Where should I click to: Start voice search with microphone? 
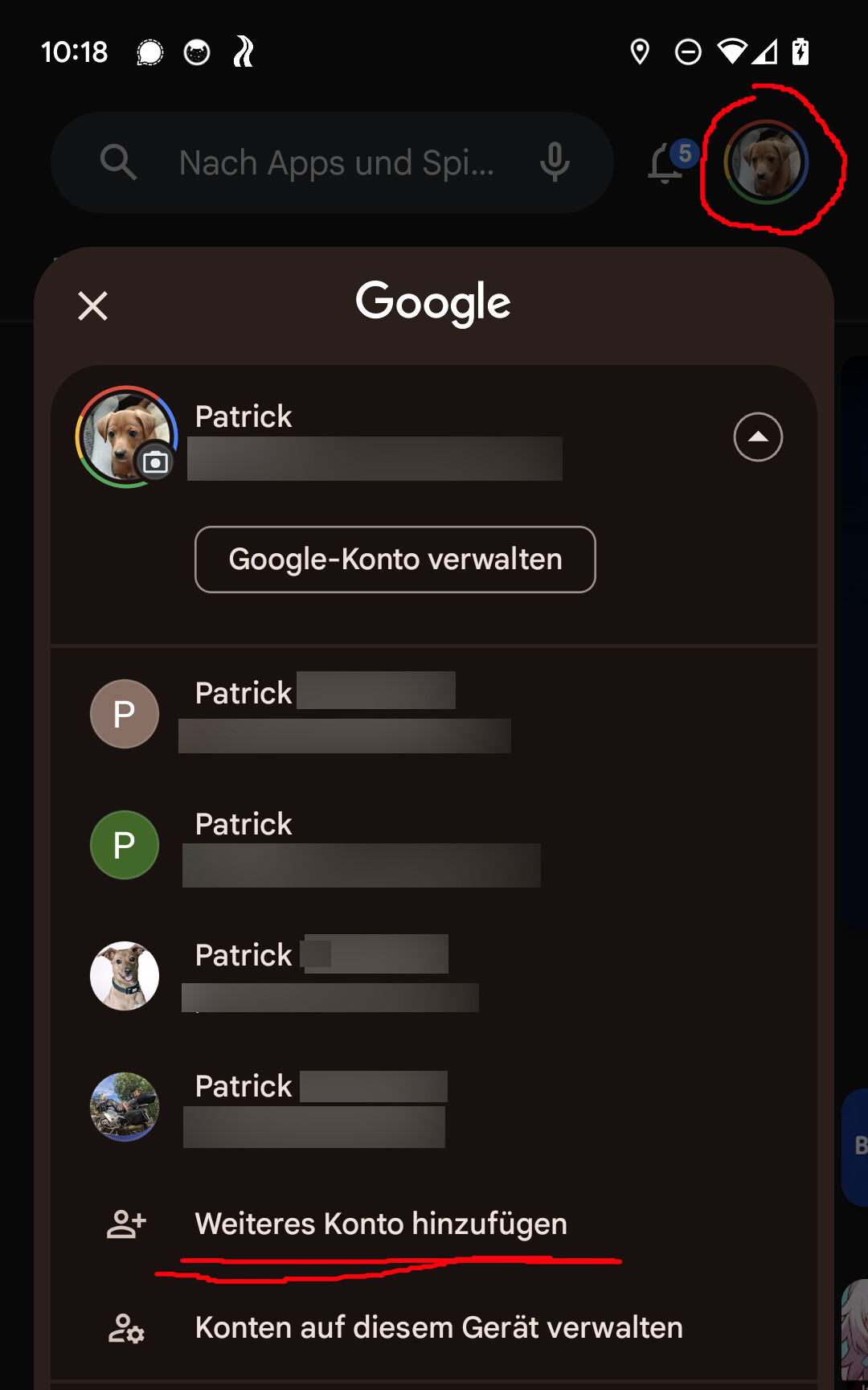[555, 162]
